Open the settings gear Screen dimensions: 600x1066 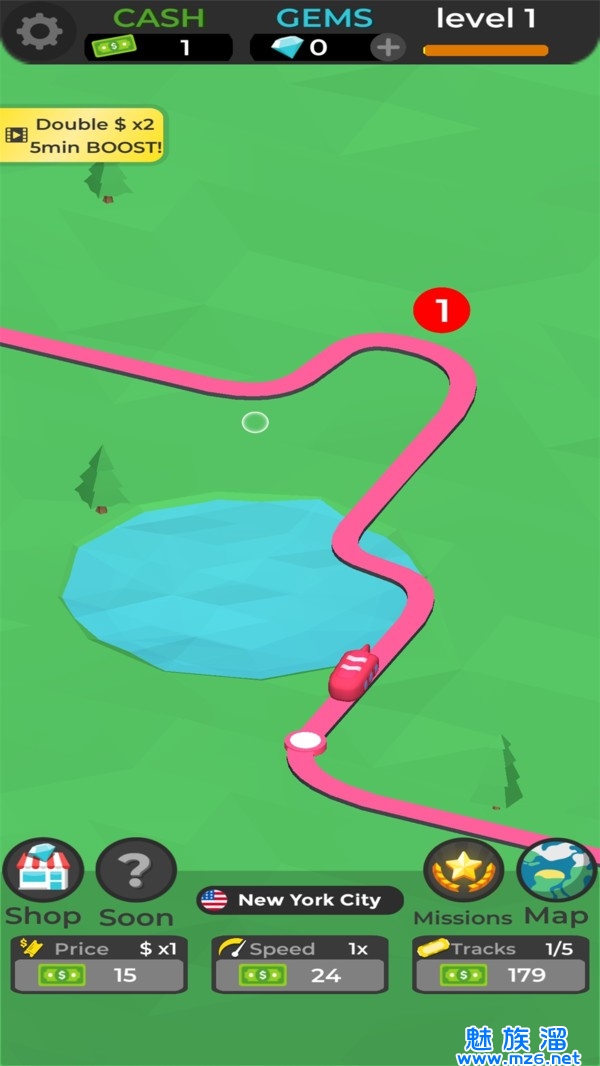[39, 32]
